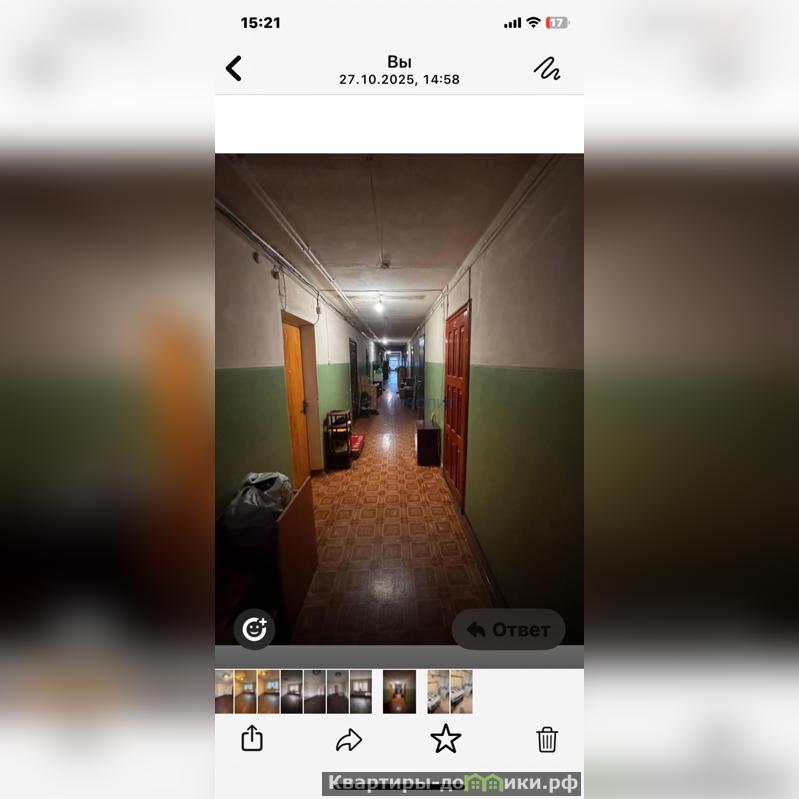Go back to the chat
The height and width of the screenshot is (799, 799).
(234, 68)
